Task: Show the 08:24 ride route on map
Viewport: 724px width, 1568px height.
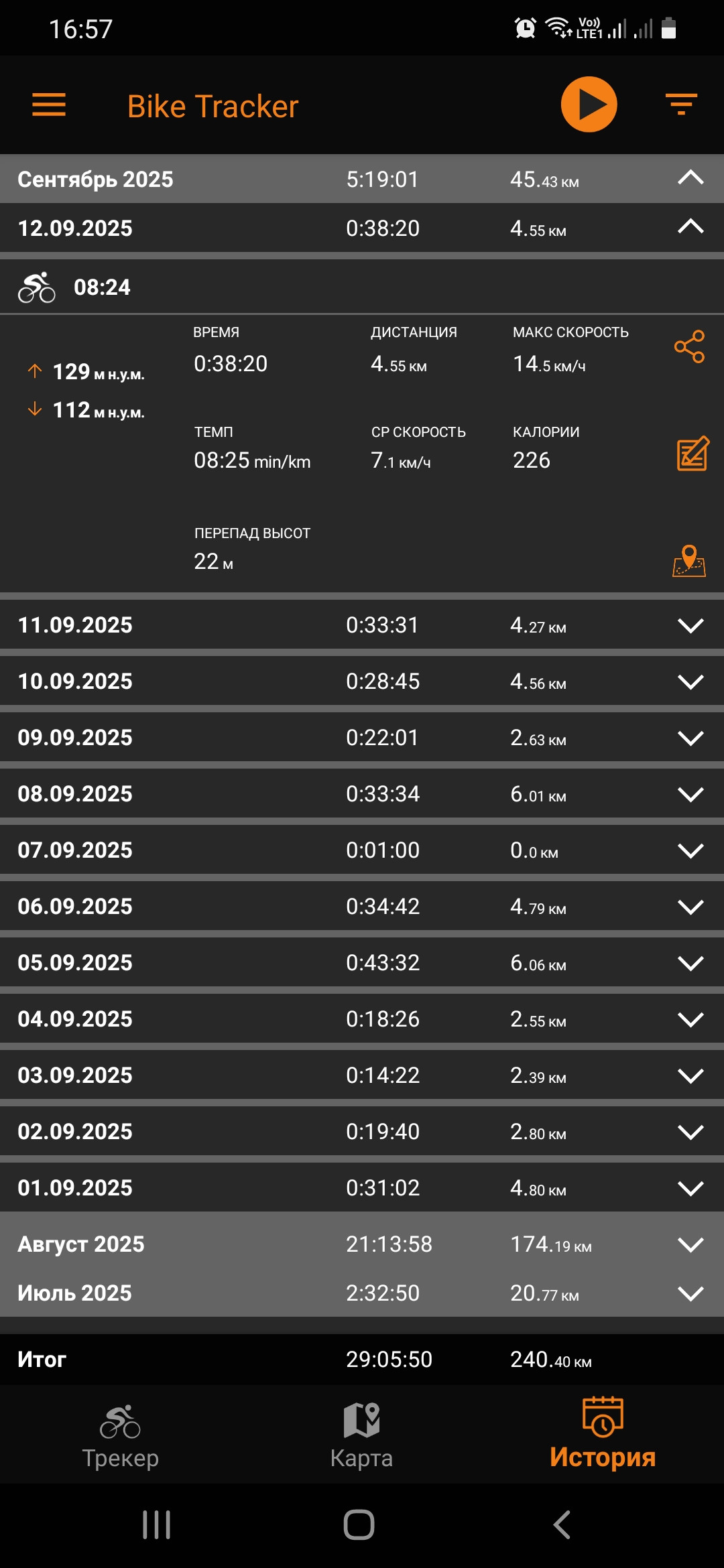Action: point(689,561)
